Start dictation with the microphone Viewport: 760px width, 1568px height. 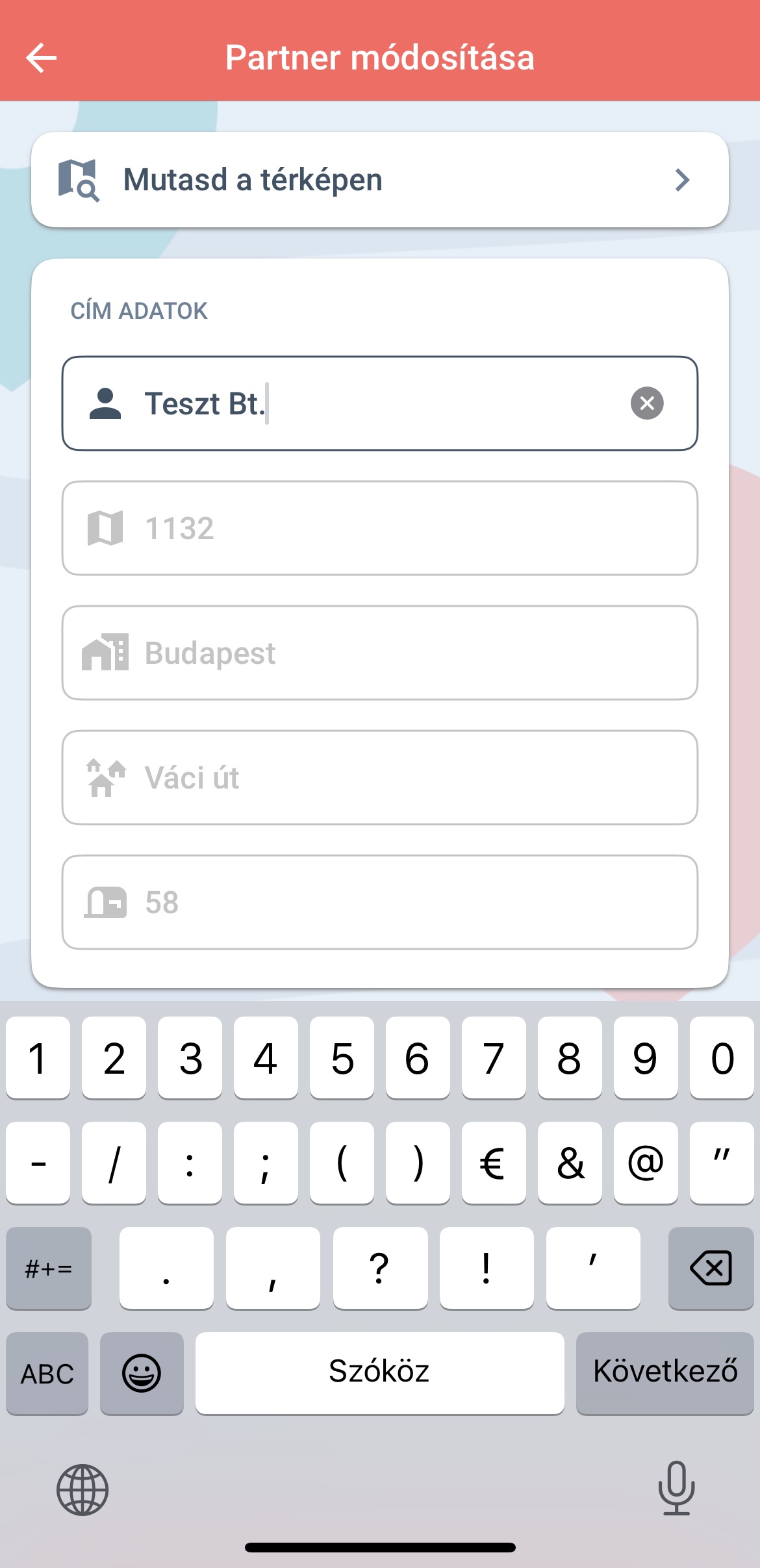[676, 1488]
